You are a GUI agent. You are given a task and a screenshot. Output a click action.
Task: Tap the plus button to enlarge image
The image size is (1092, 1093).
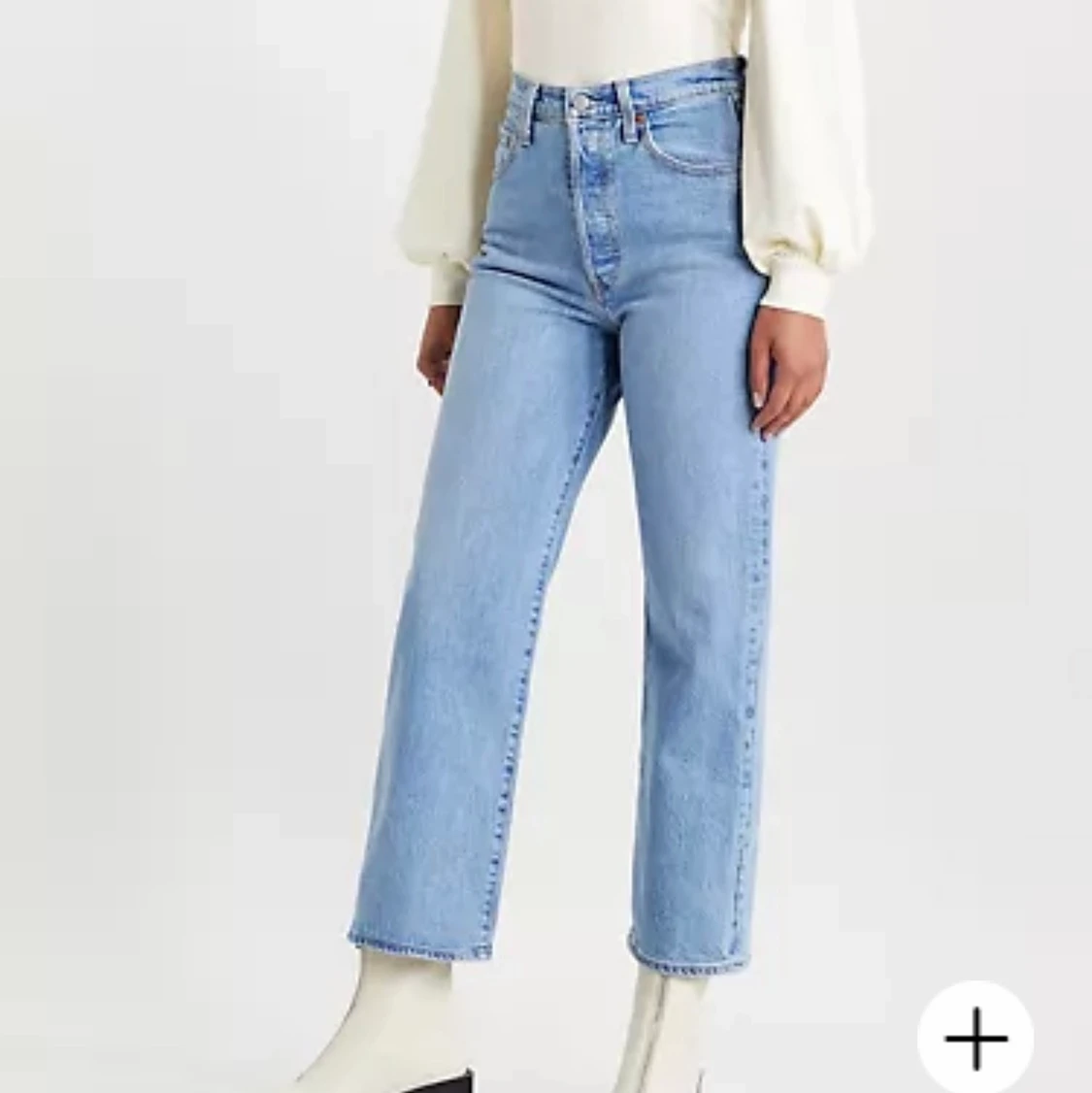[976, 1038]
